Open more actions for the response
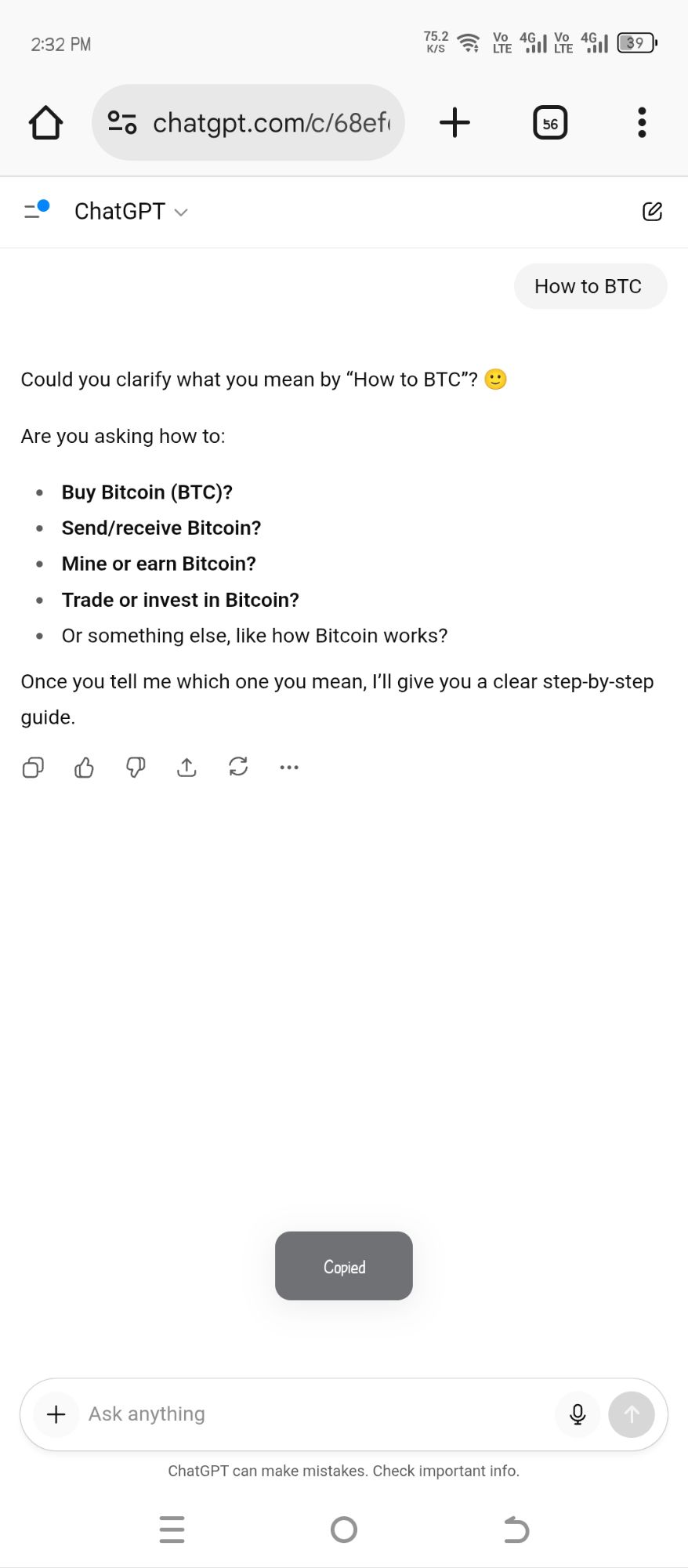The image size is (688, 1568). 289,767
